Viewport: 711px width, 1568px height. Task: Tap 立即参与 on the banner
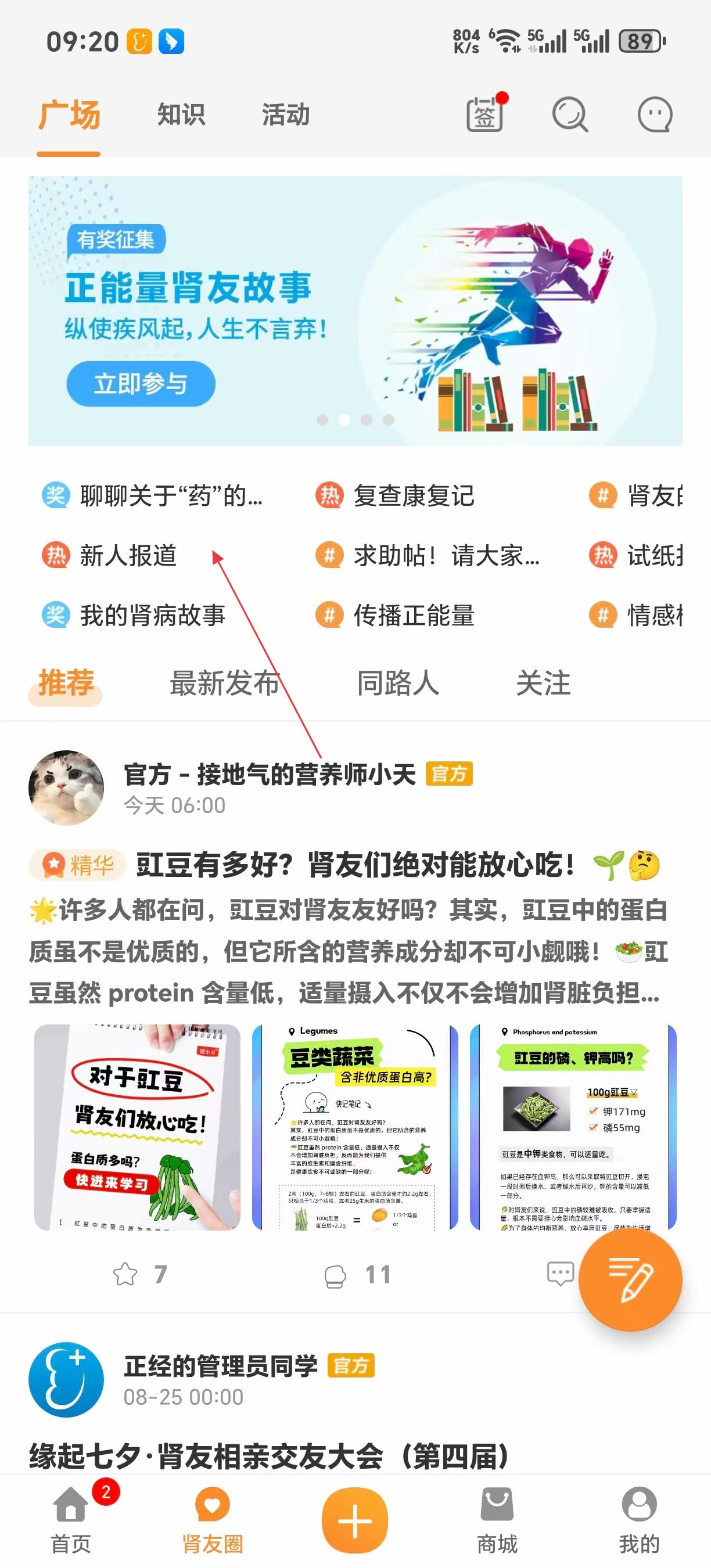click(x=141, y=383)
